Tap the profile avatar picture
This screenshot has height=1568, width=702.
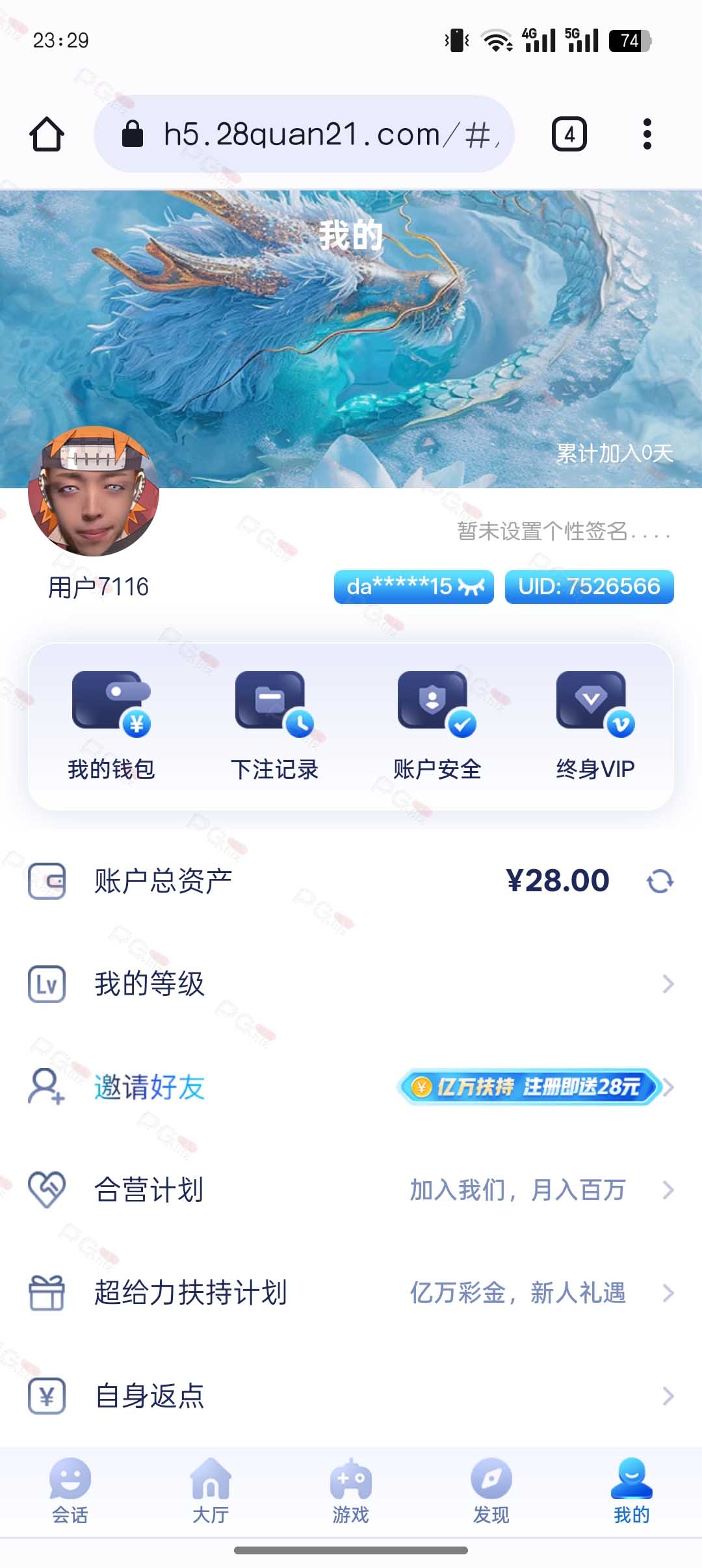tap(94, 491)
